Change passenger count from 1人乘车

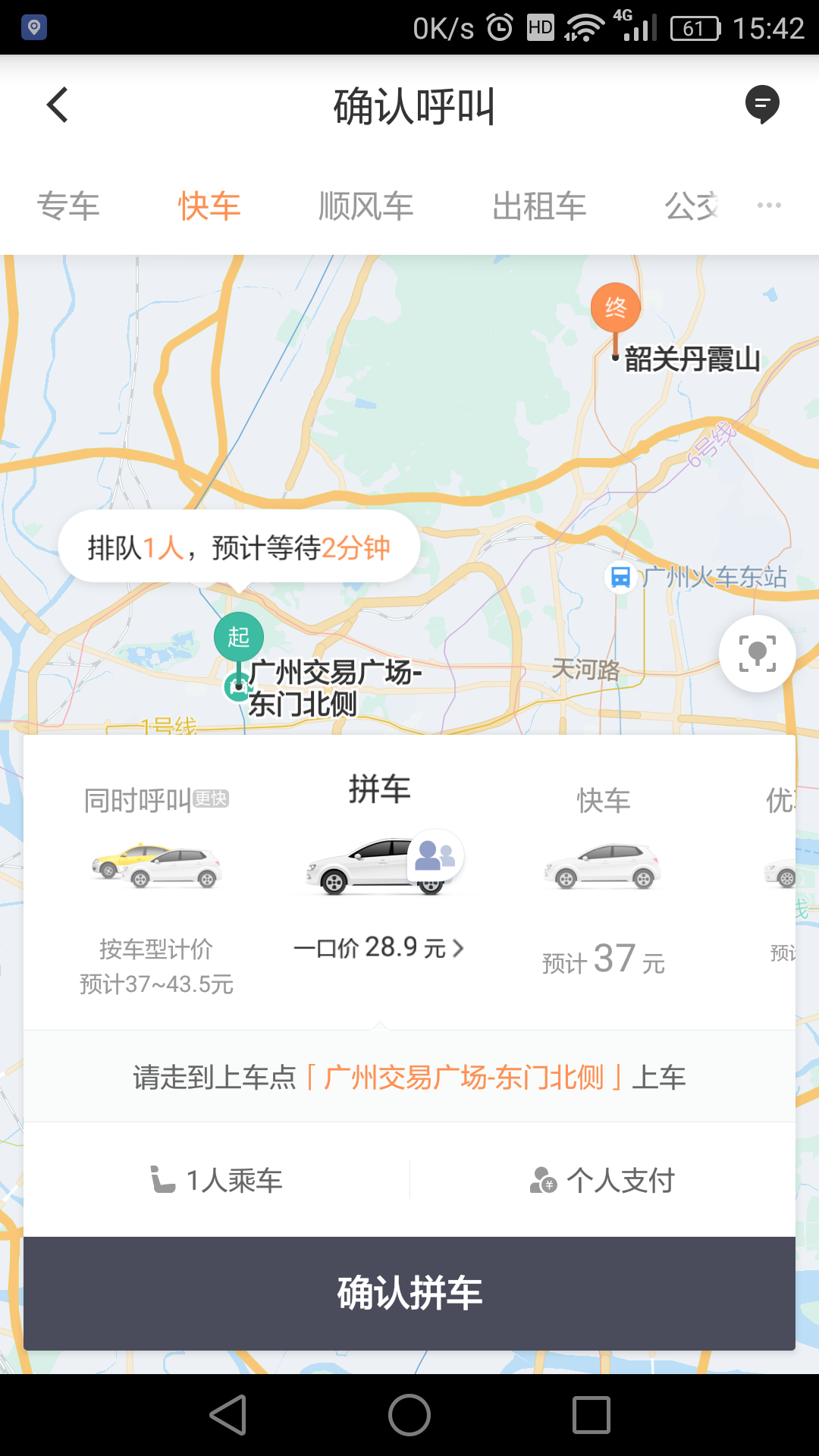pos(217,1180)
